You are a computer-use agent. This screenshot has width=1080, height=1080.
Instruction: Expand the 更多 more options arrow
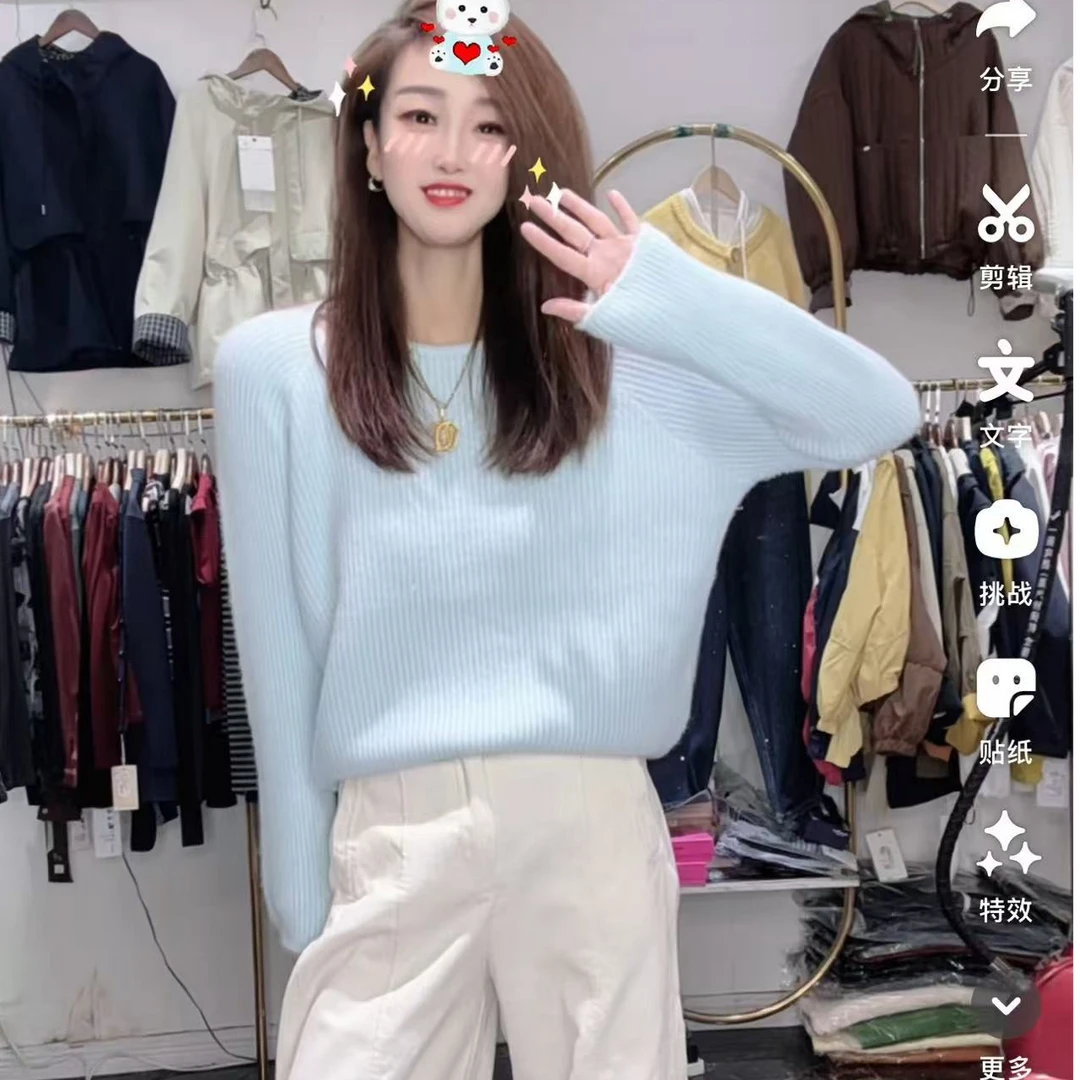(1006, 1006)
